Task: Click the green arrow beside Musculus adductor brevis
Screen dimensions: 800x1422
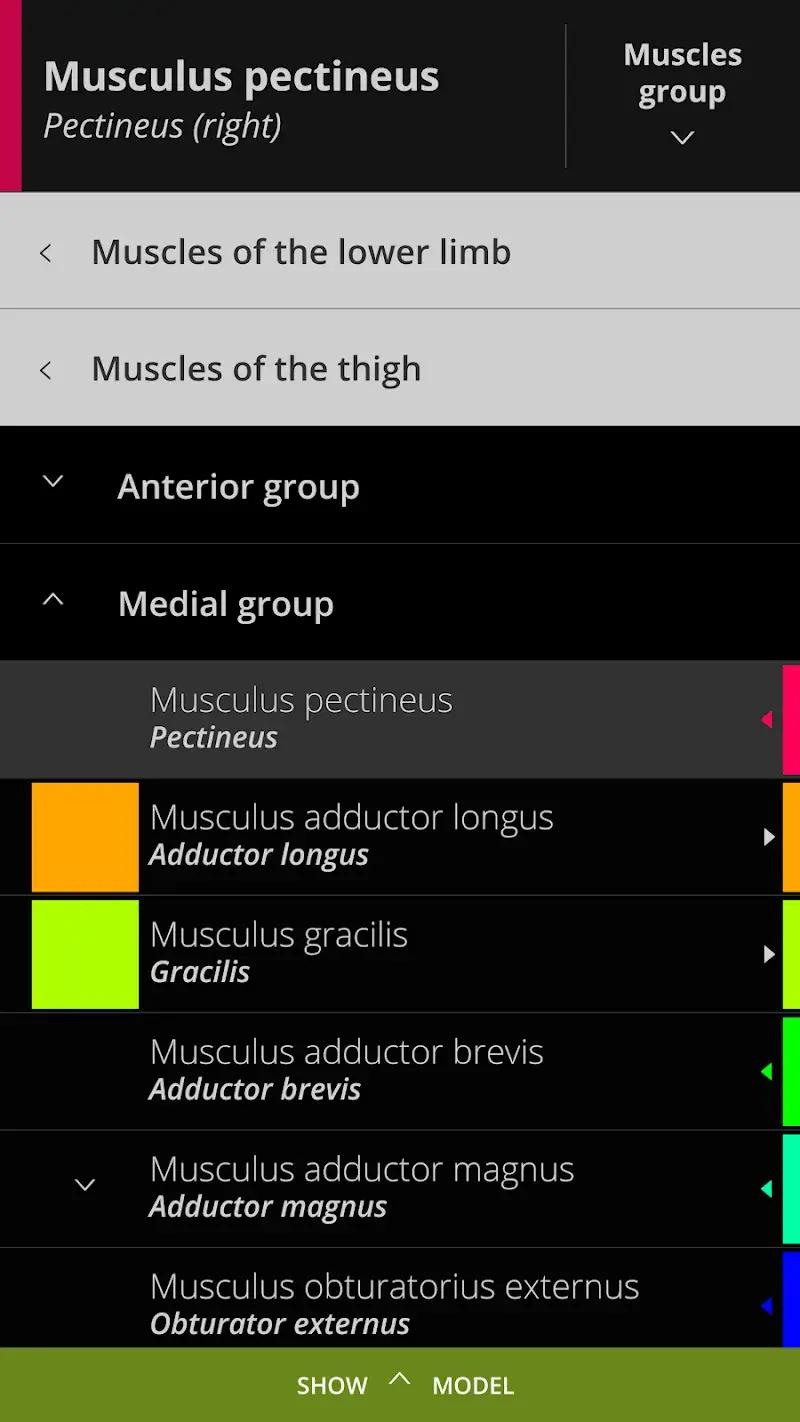Action: pos(768,1070)
